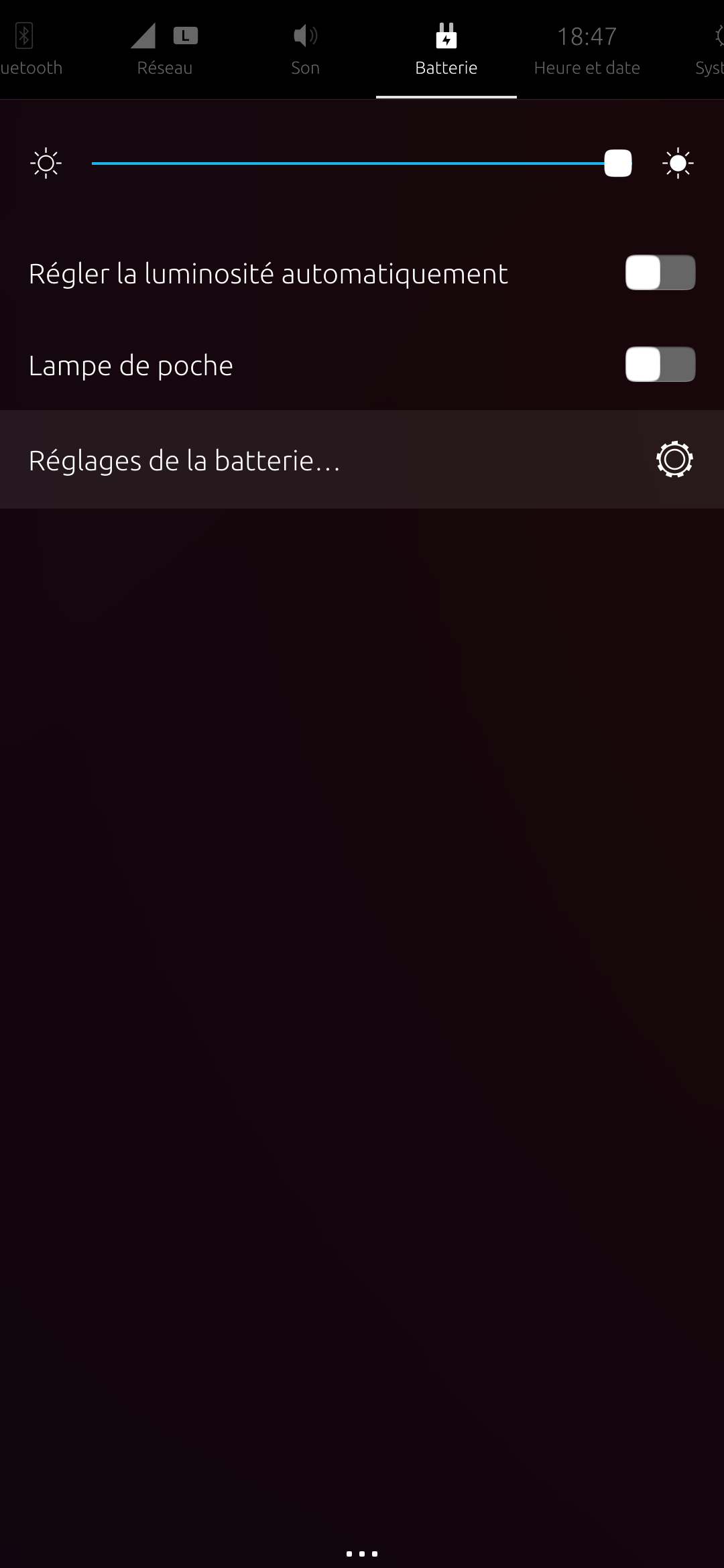Switch to the Heure et date tab

pos(587,50)
